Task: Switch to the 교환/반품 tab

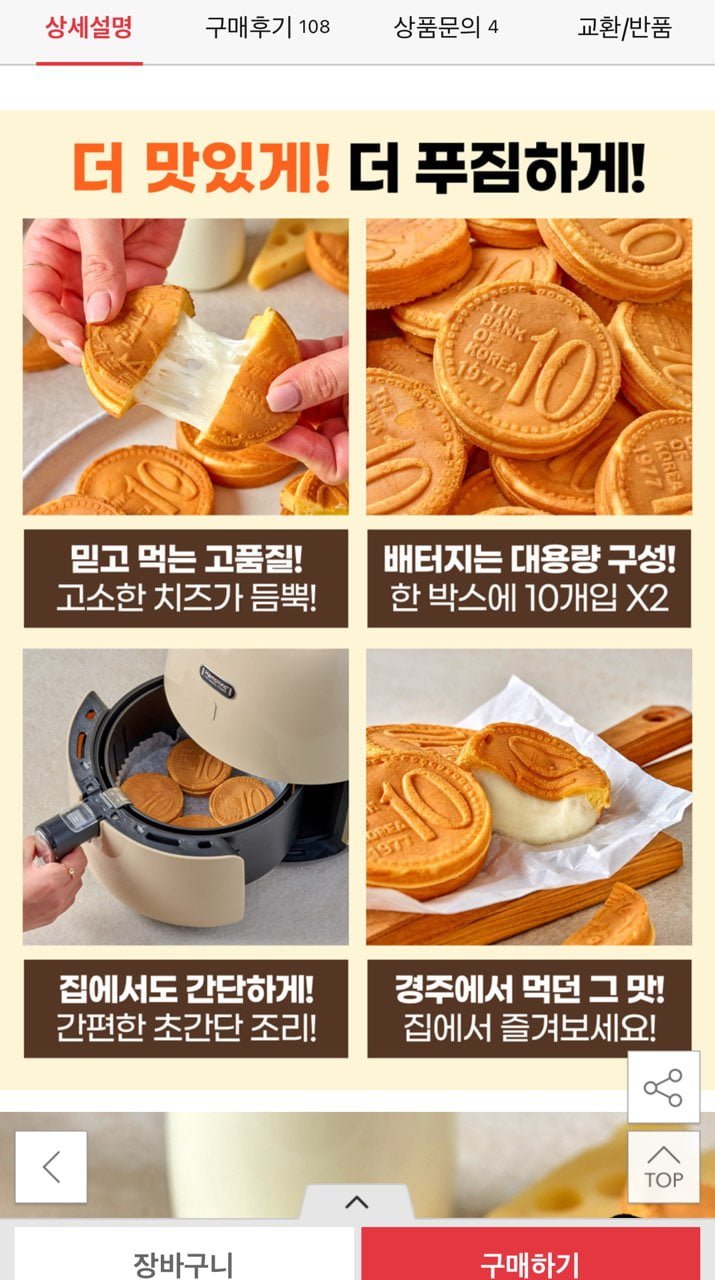Action: click(x=624, y=29)
